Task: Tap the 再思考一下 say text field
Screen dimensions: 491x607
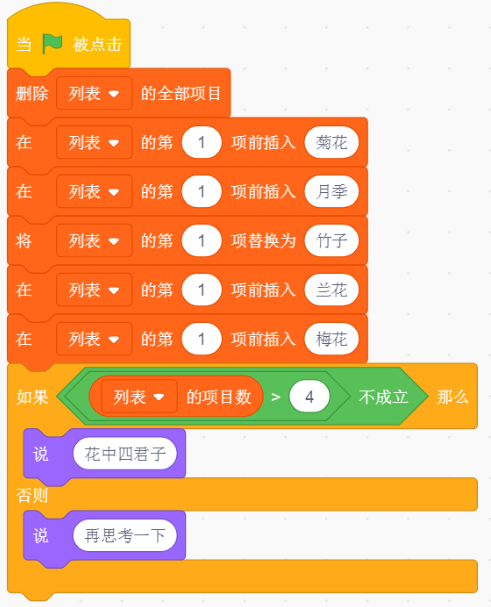Action: (125, 536)
